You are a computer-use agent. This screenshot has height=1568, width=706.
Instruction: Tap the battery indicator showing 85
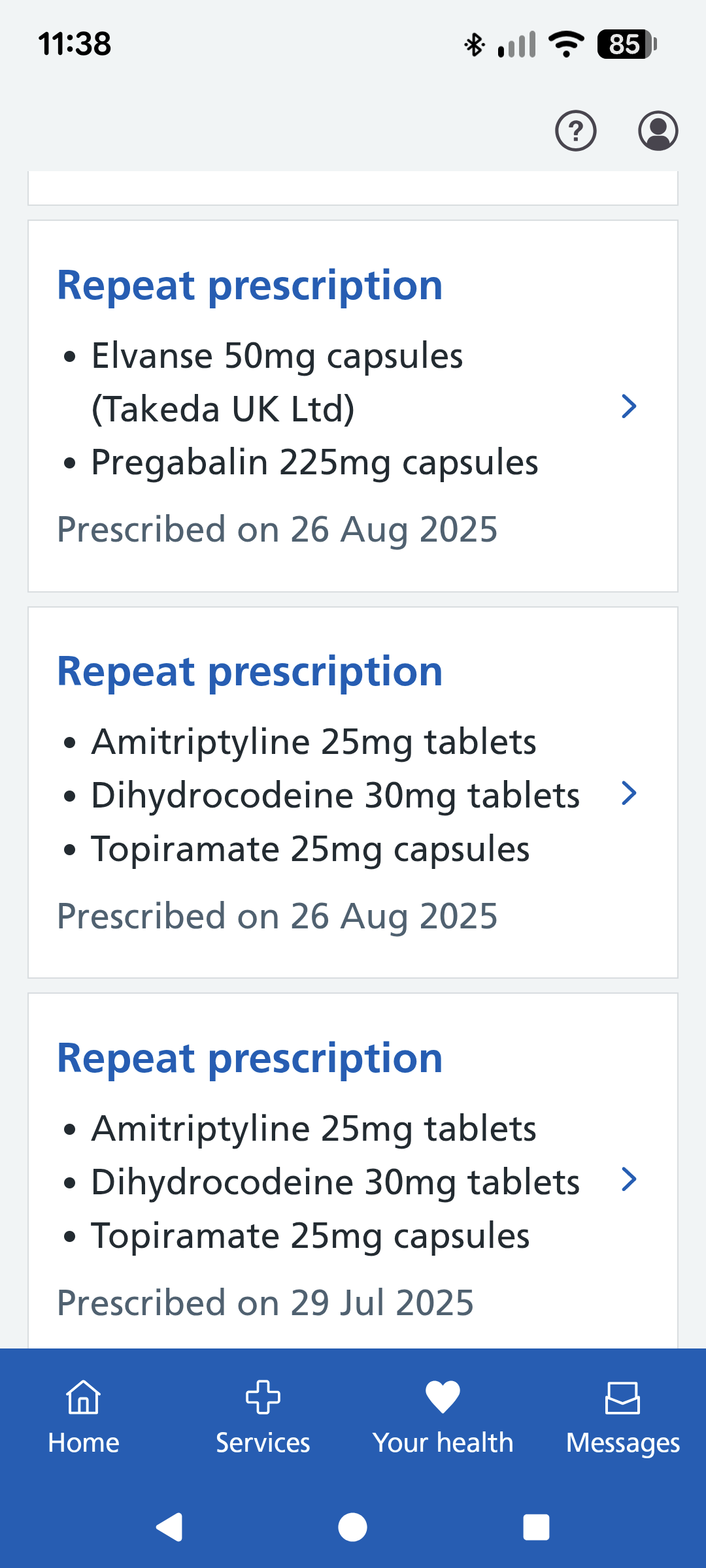click(622, 42)
